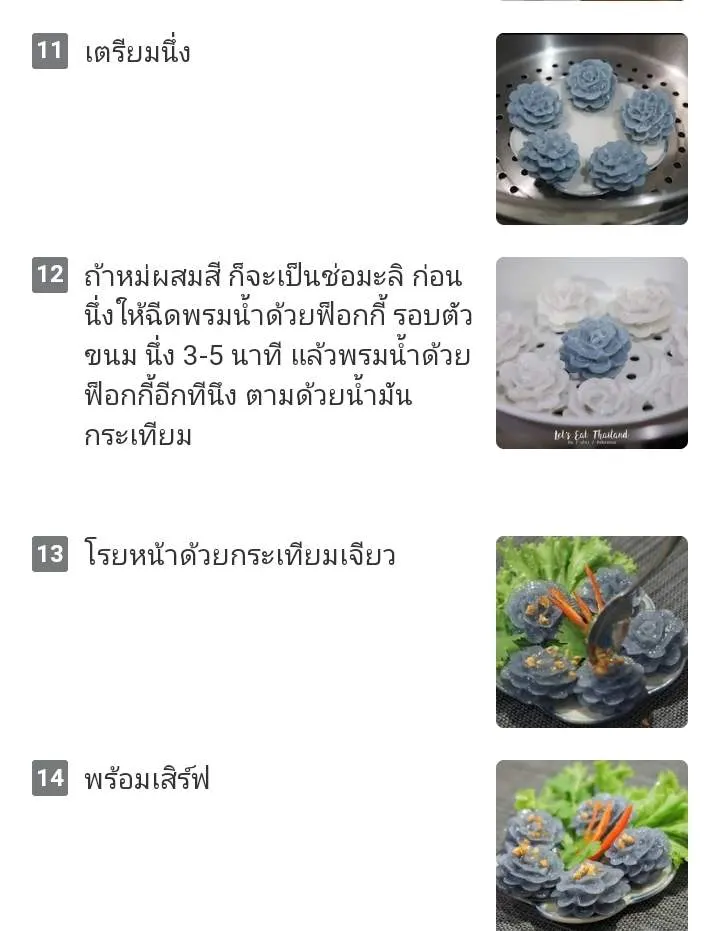
Task: View the step 12 photo of white dumplings
Action: [x=591, y=353]
